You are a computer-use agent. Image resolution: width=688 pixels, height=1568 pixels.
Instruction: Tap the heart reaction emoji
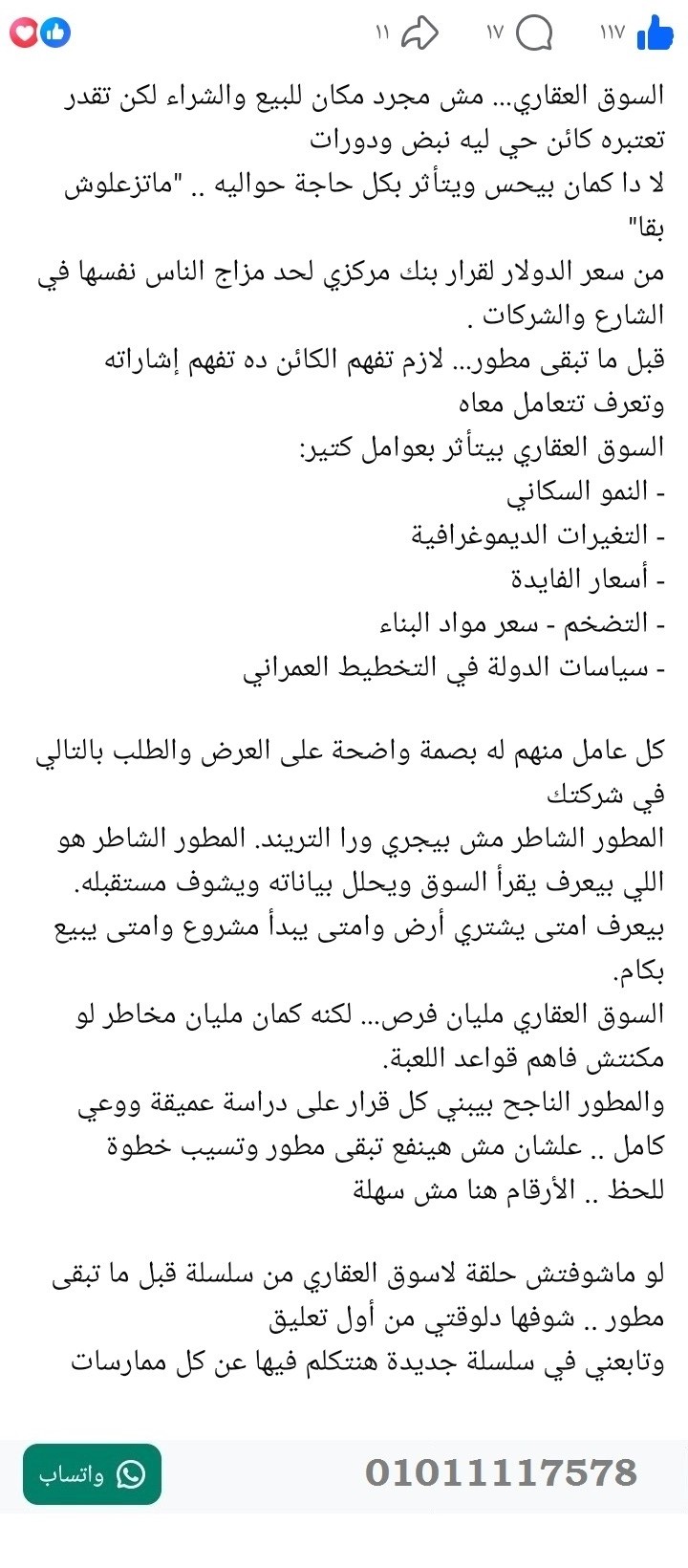pyautogui.click(x=26, y=33)
